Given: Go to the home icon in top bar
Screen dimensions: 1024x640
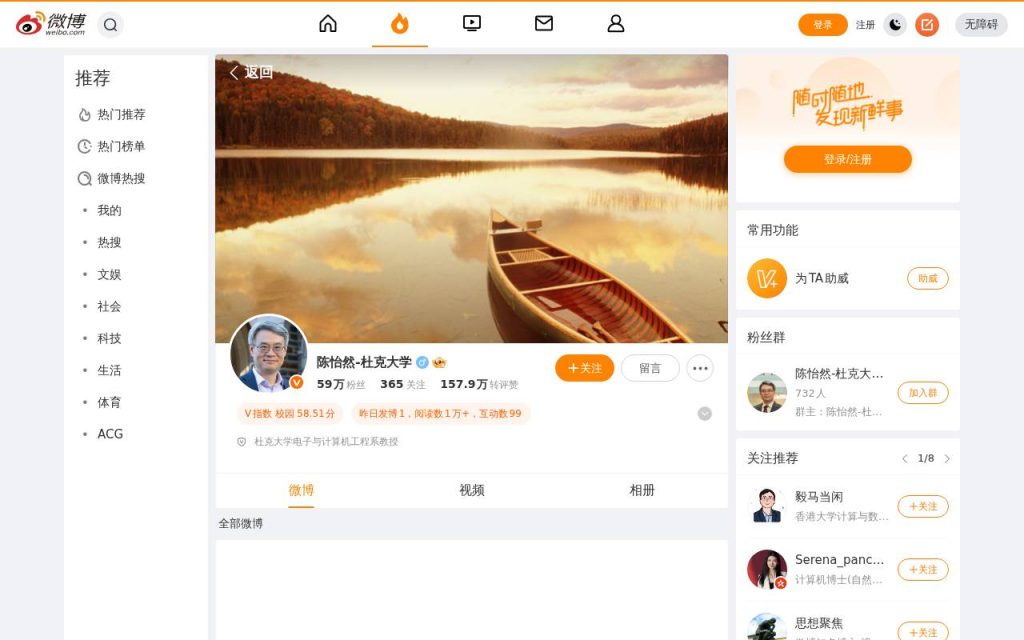Looking at the screenshot, I should pos(328,24).
